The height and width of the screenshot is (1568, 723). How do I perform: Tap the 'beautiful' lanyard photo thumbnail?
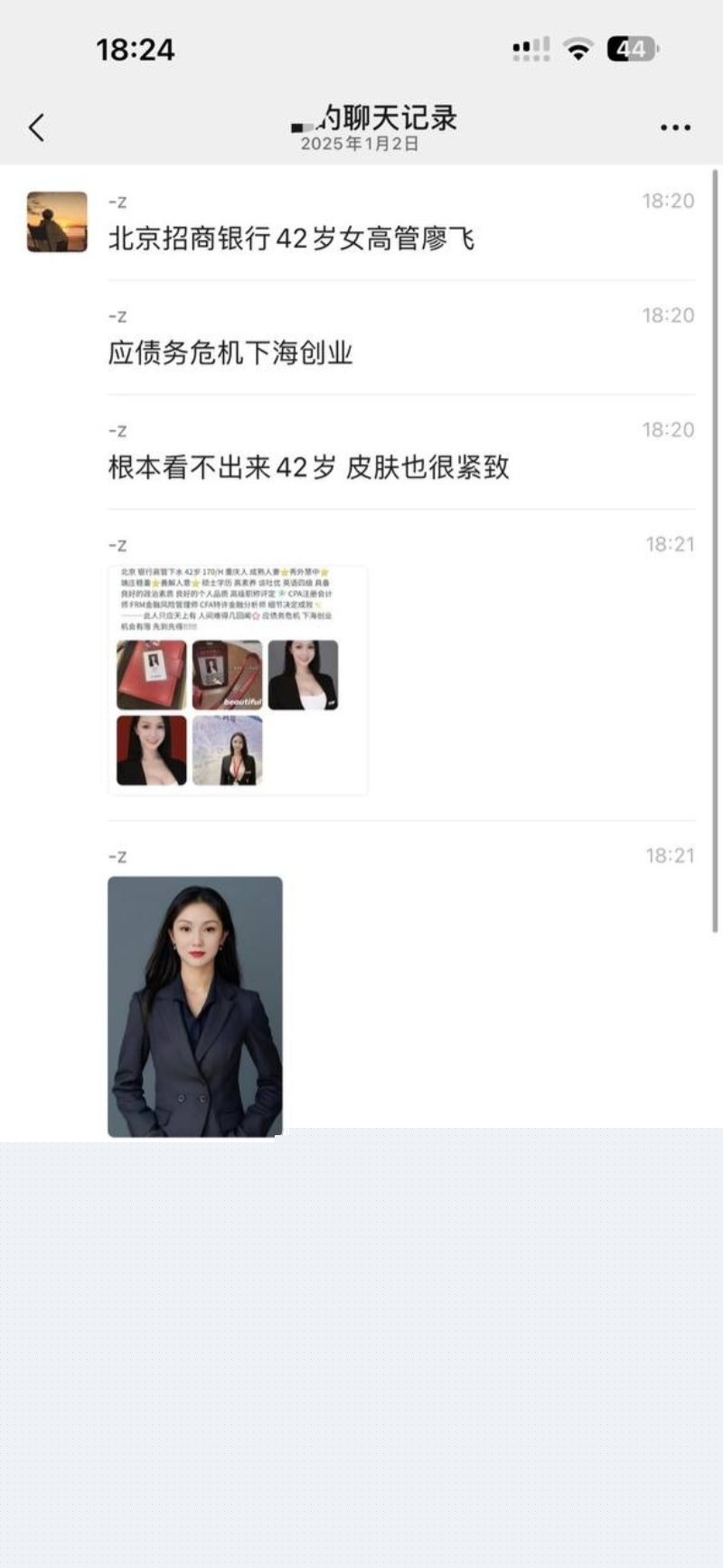tap(226, 673)
